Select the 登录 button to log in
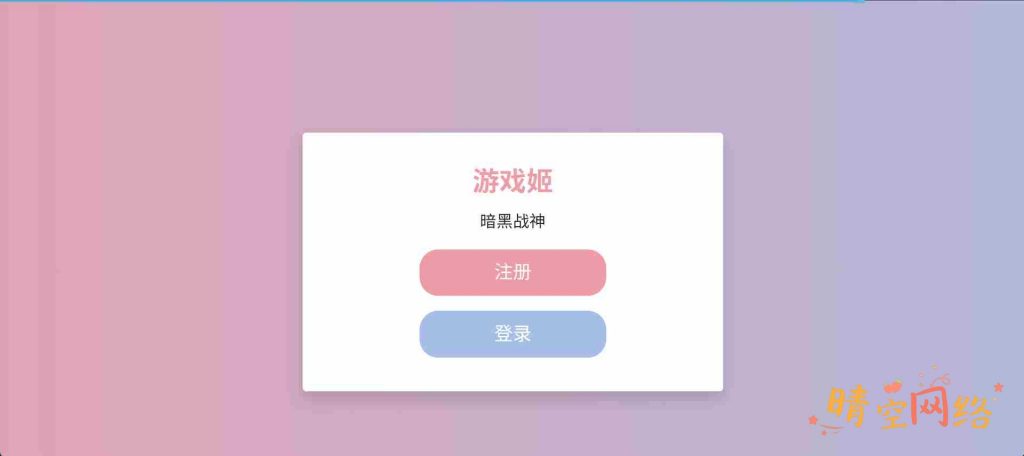 [512, 334]
